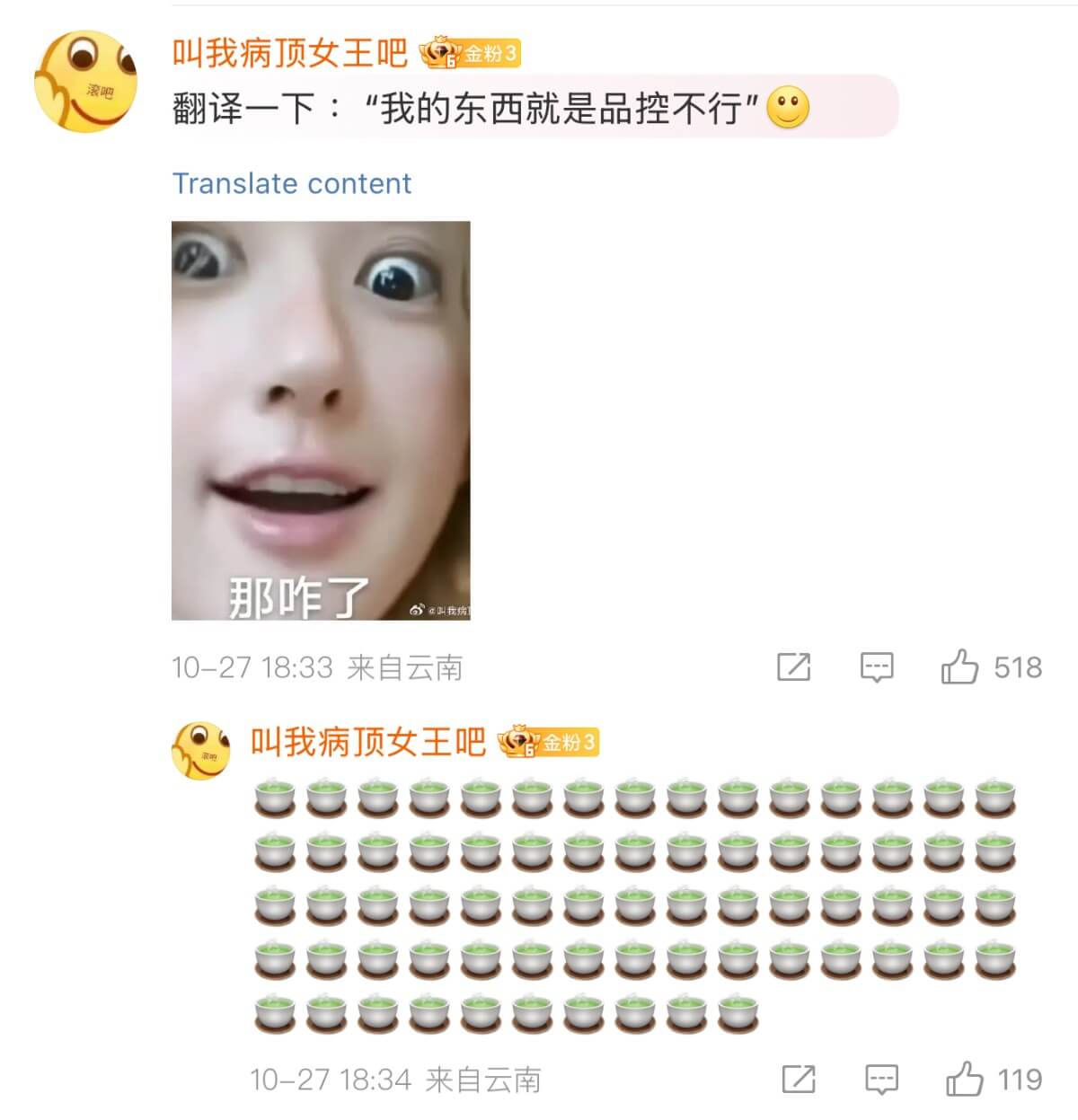This screenshot has width=1078, height=1120.
Task: Repost the 18:34 teacup reply
Action: (799, 1079)
